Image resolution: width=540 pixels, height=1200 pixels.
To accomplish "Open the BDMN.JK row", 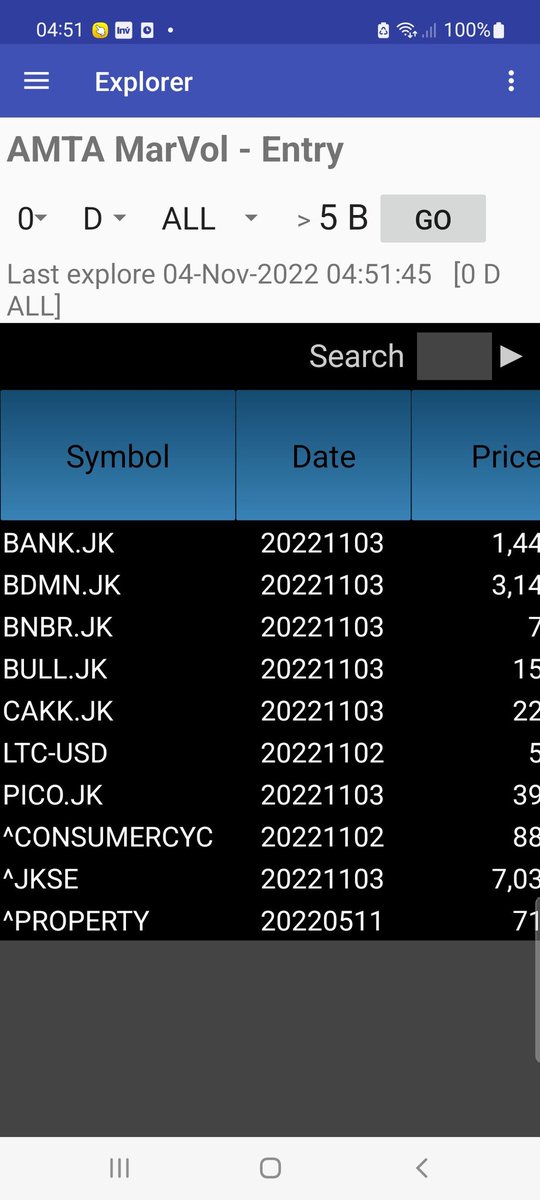I will tap(270, 585).
